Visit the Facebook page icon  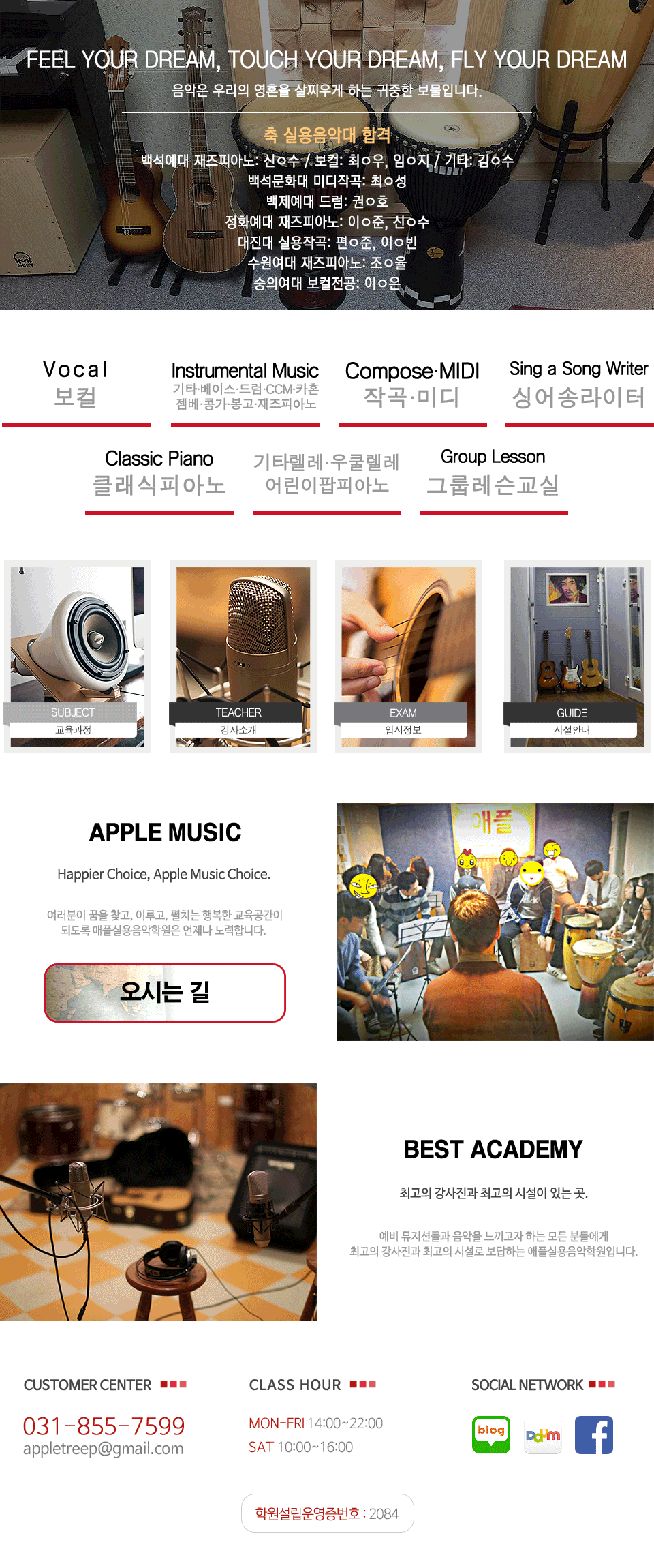(594, 1434)
